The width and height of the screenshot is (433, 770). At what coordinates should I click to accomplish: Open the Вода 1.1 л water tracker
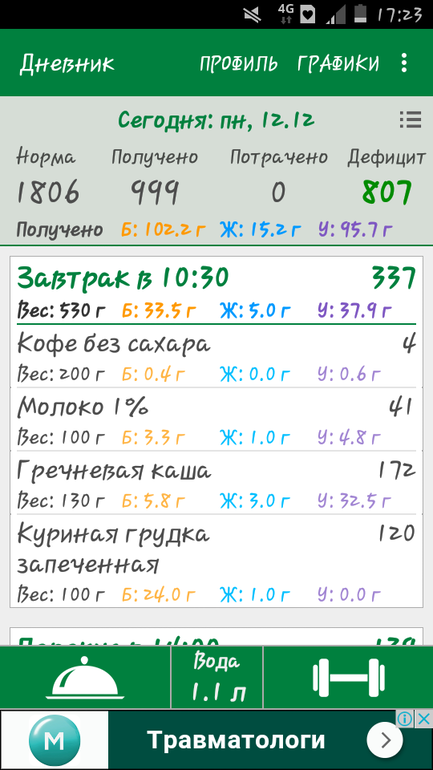[217, 678]
